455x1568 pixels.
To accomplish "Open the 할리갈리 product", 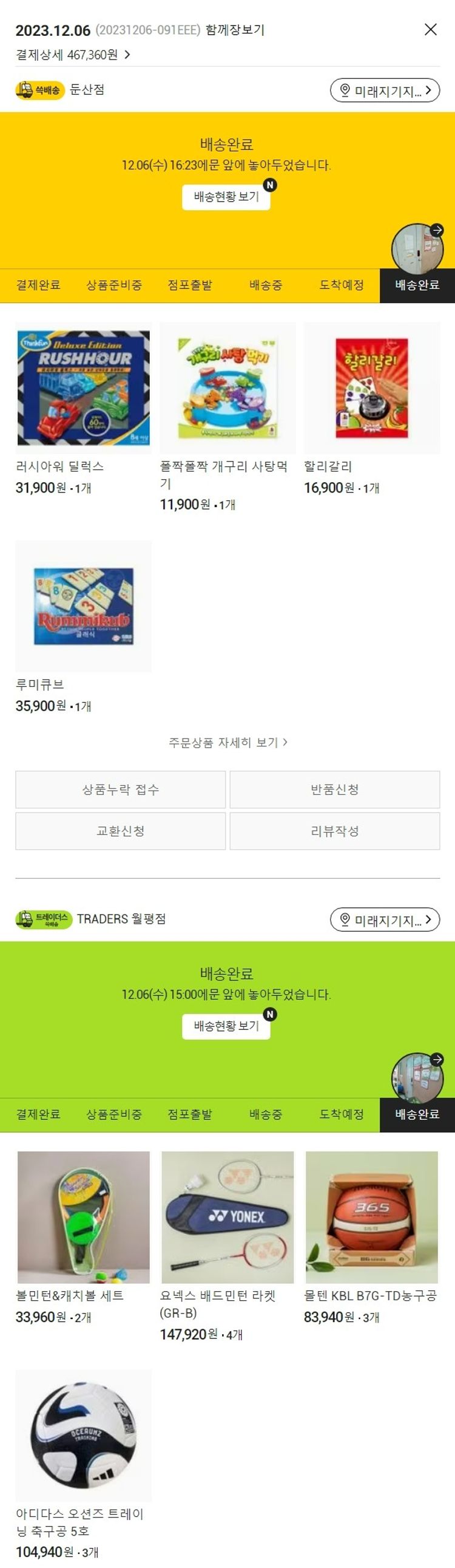I will coord(372,388).
